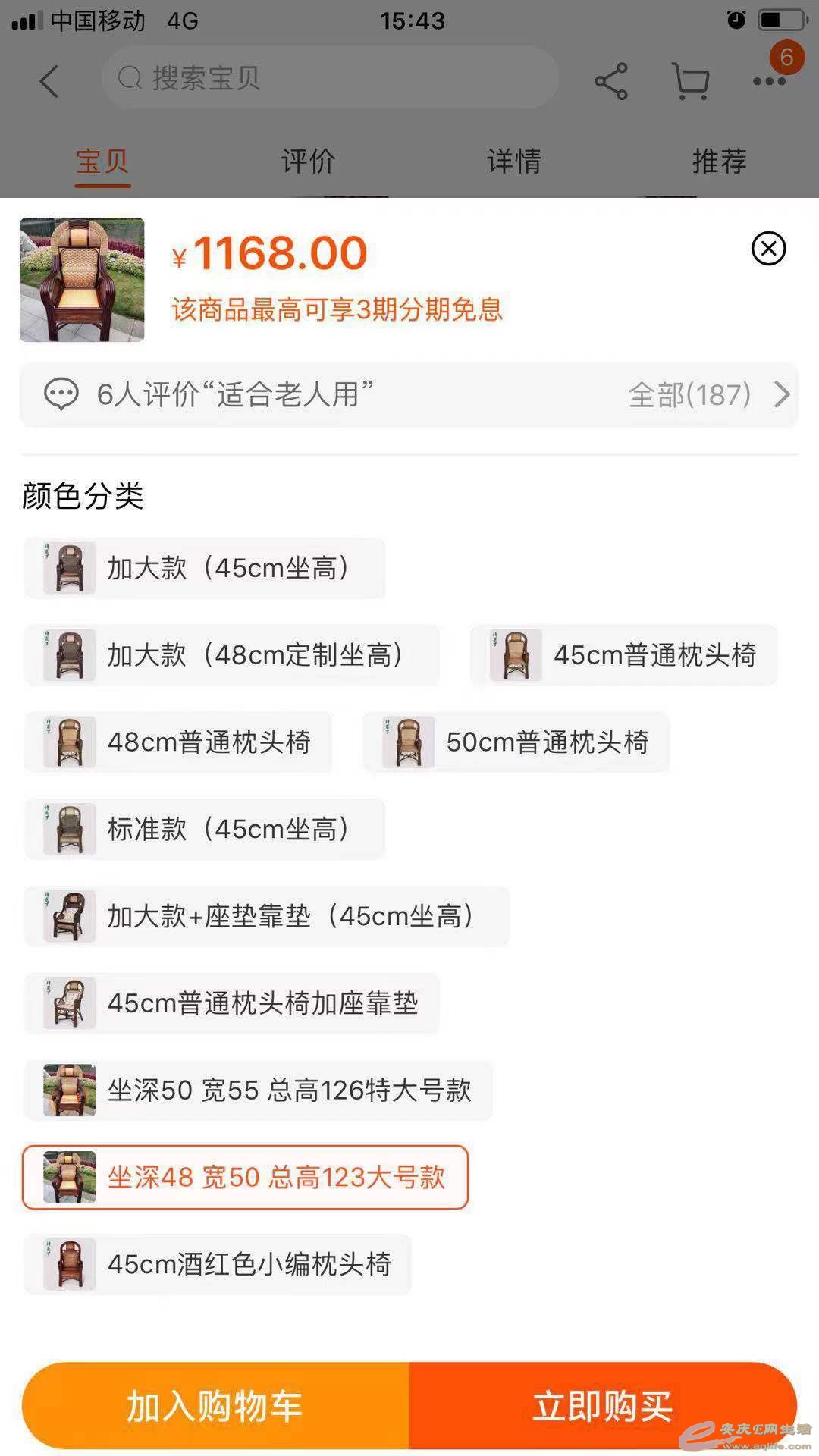Select 45cm普通枕头椅加座靠垫
819x1456 pixels.
pos(231,1003)
